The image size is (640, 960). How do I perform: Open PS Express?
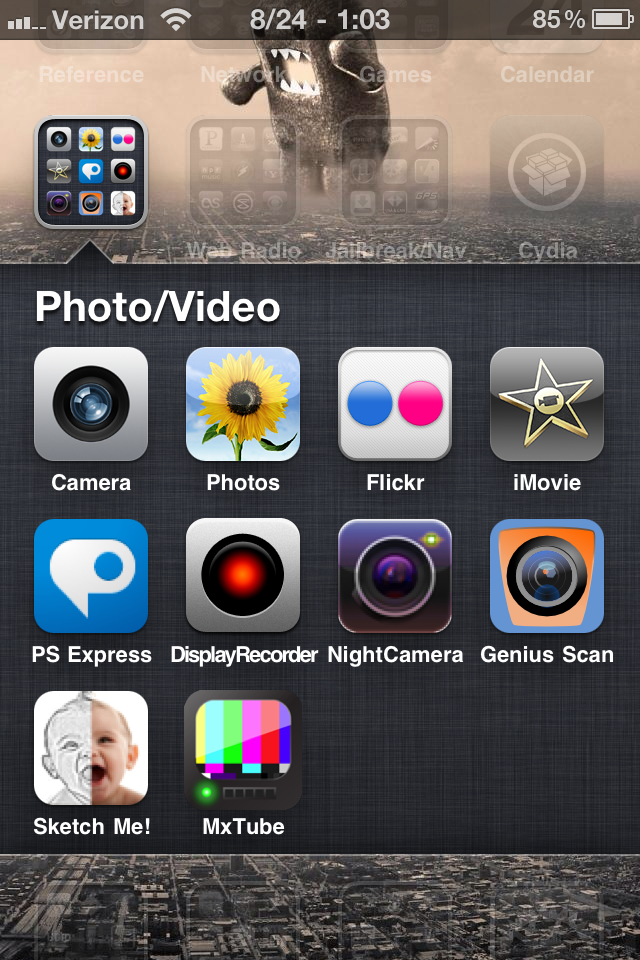[91, 576]
